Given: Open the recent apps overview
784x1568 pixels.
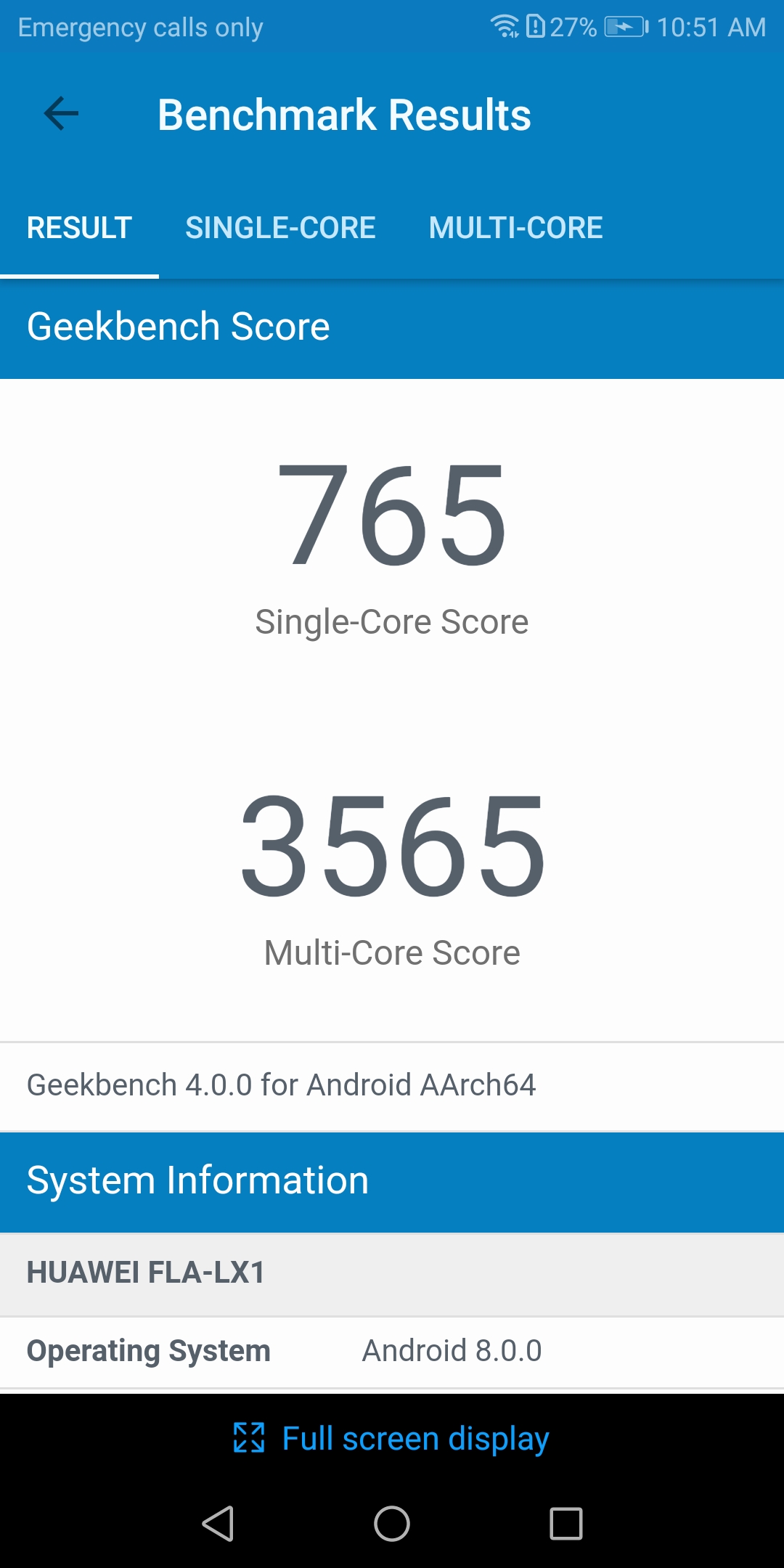Looking at the screenshot, I should (565, 1523).
